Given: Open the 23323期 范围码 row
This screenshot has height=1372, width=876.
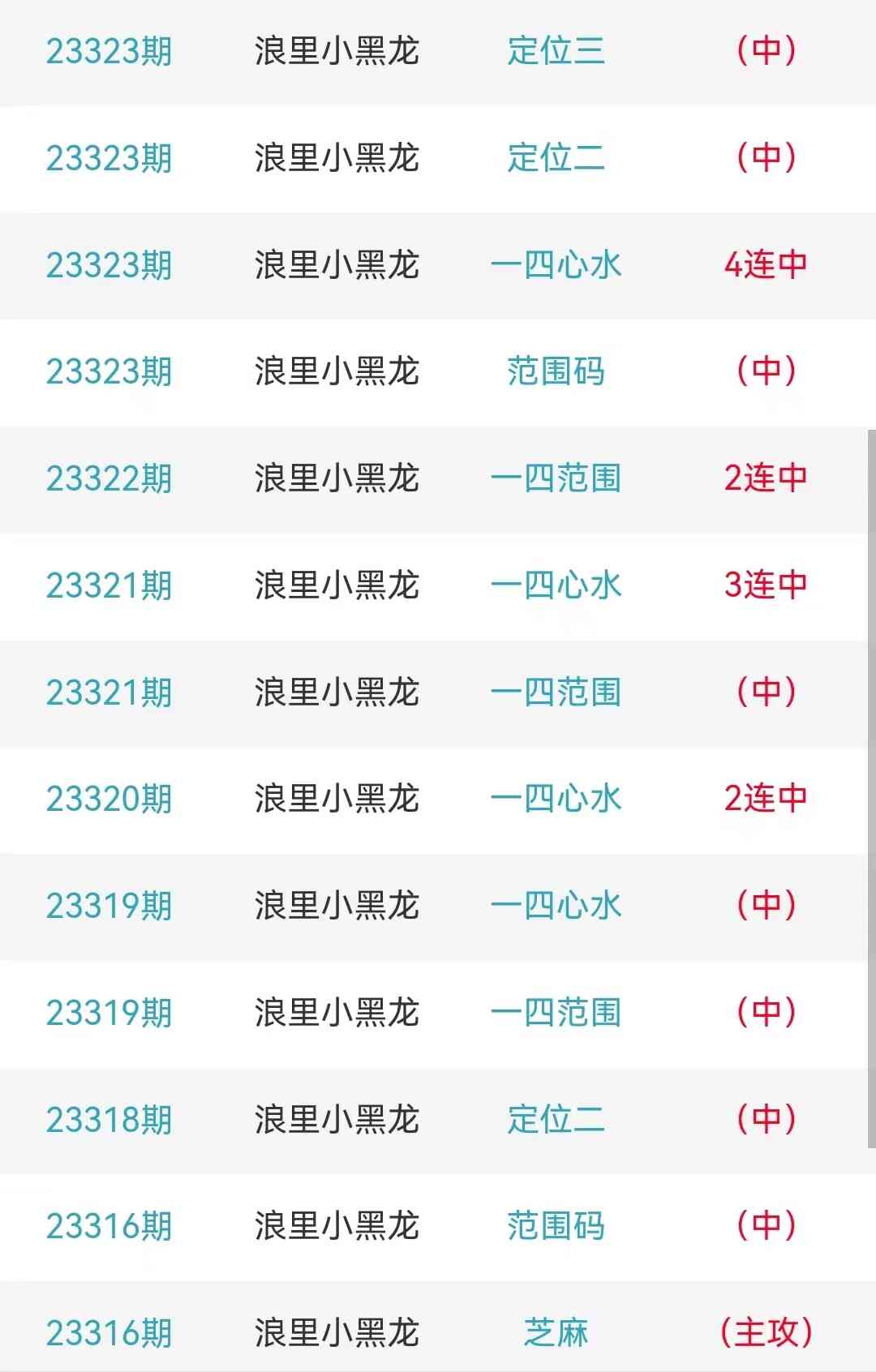Looking at the screenshot, I should (x=556, y=371).
